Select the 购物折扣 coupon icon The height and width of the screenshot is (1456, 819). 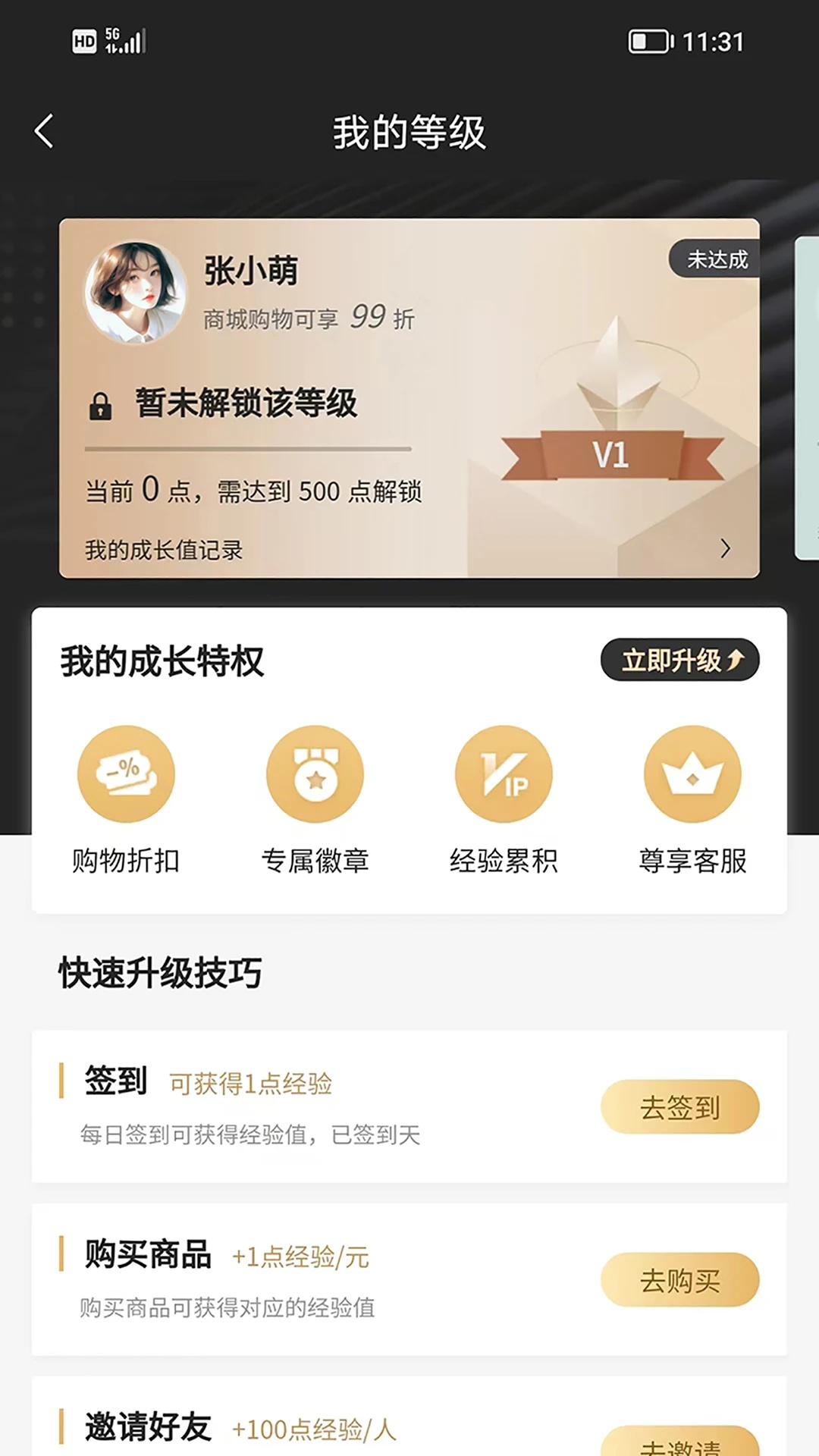(126, 773)
